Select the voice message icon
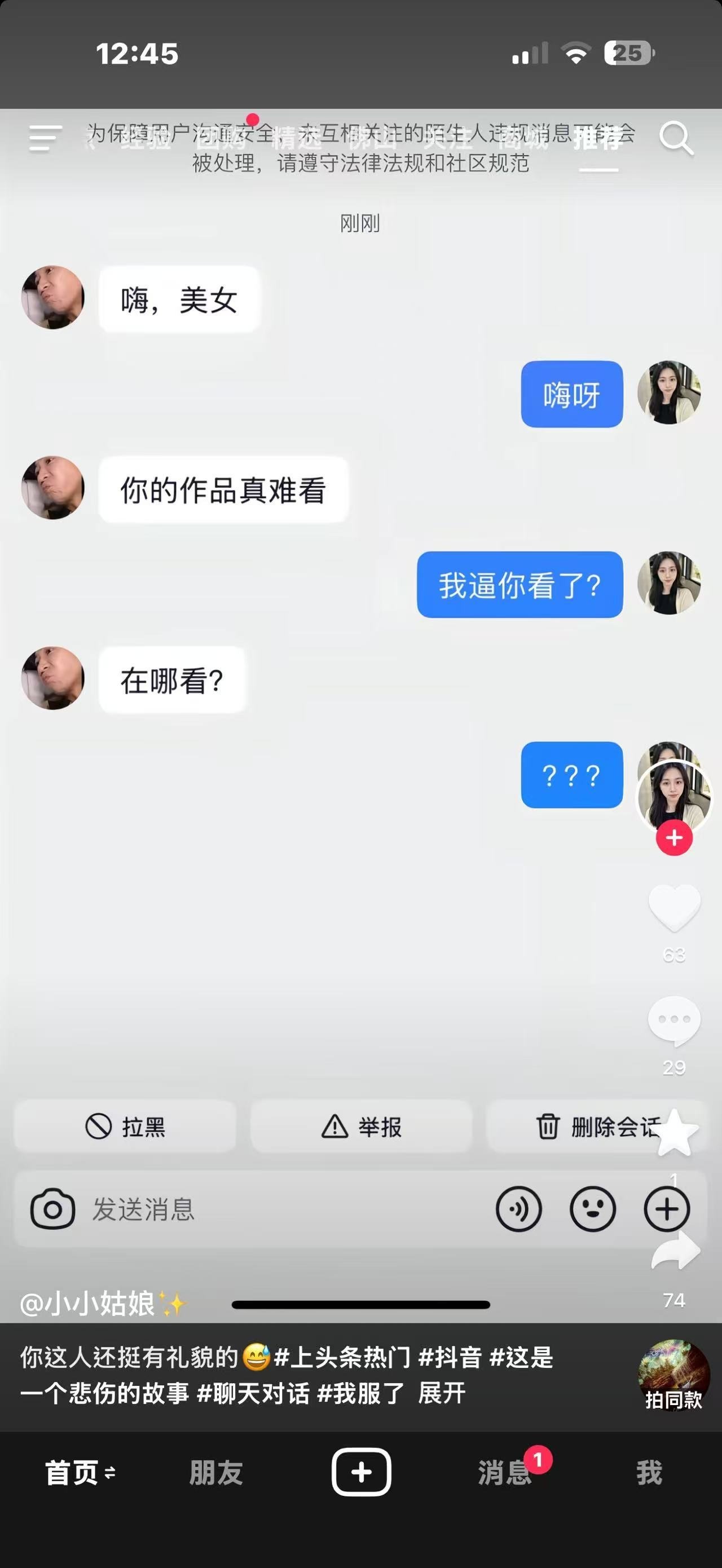The image size is (722, 1568). [x=519, y=1209]
